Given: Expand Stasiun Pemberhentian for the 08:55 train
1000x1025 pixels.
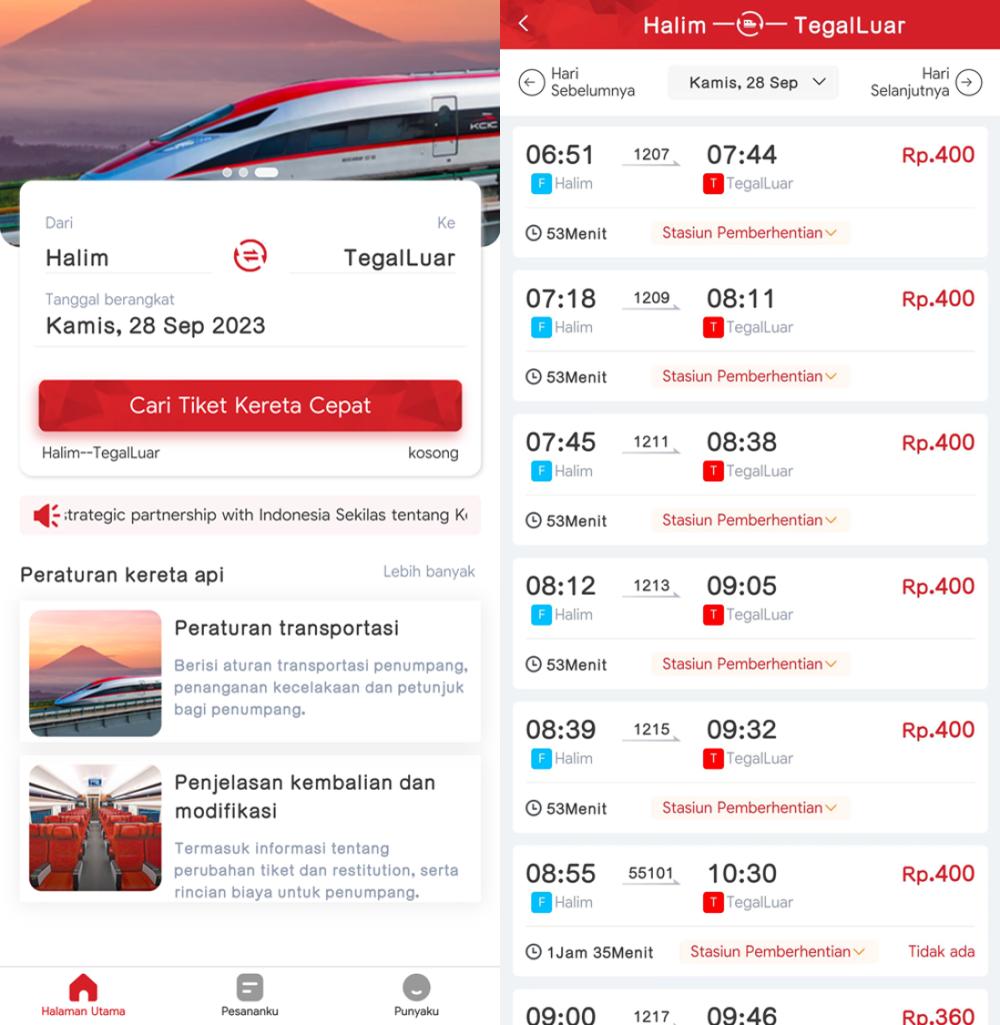Looking at the screenshot, I should point(777,951).
